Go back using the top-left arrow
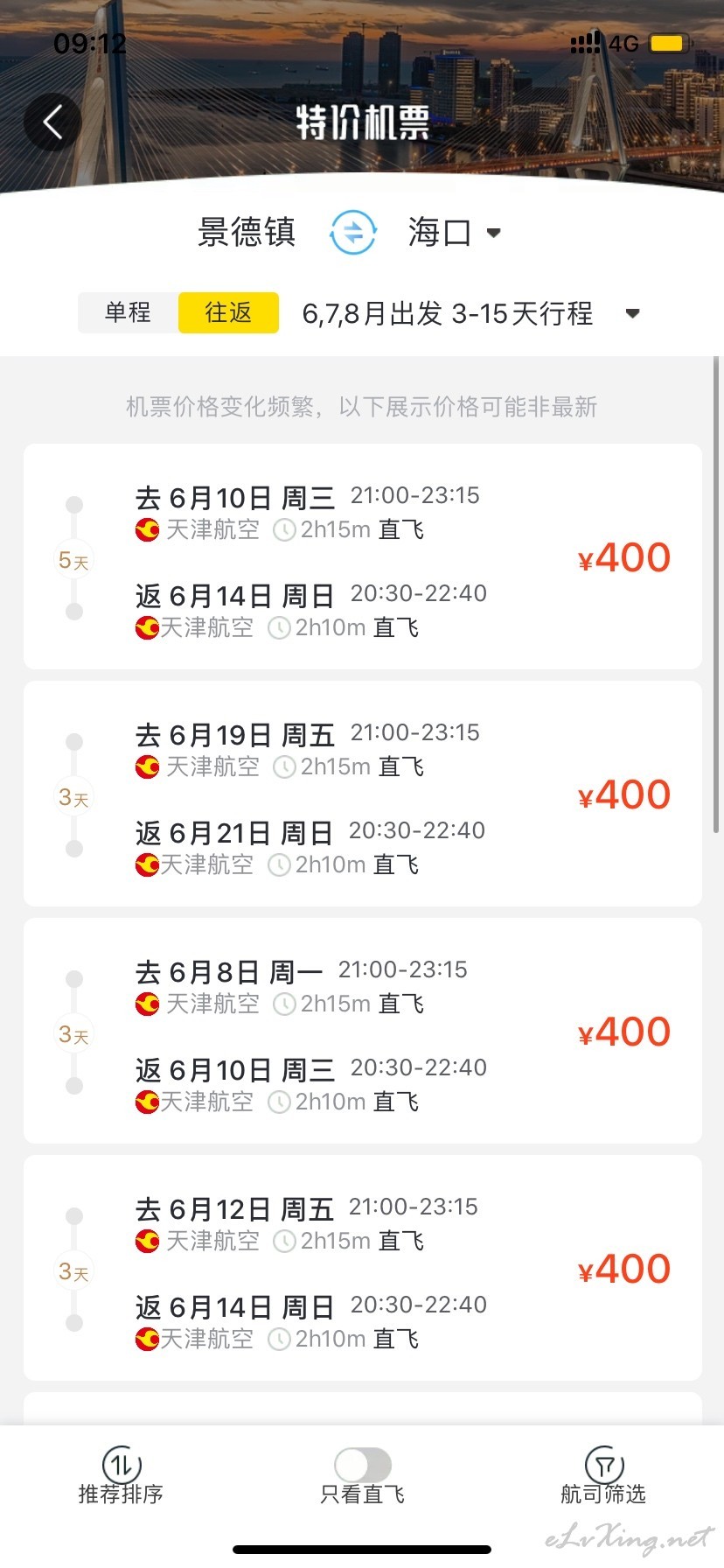 [x=52, y=122]
